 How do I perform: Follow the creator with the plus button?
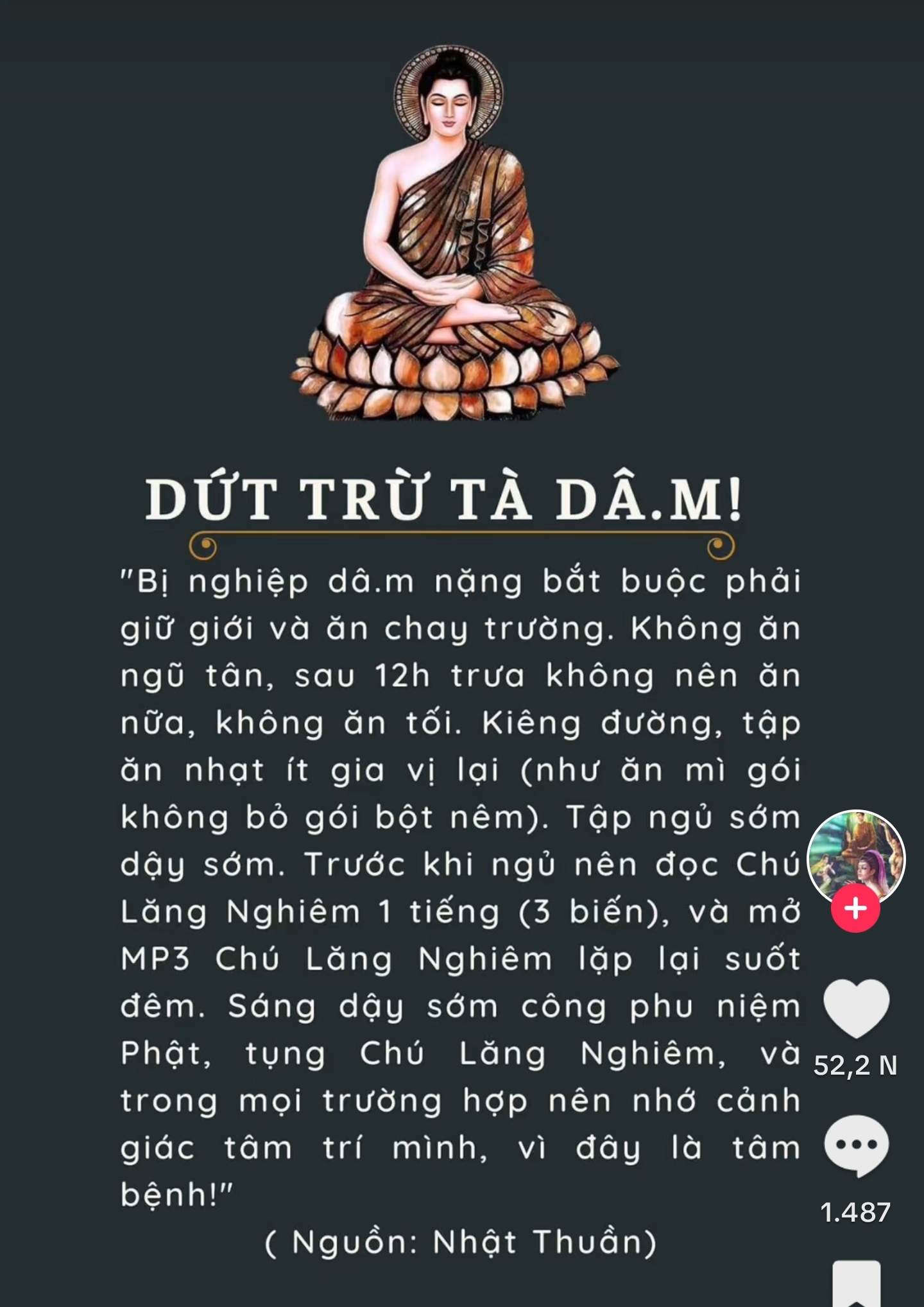(855, 908)
